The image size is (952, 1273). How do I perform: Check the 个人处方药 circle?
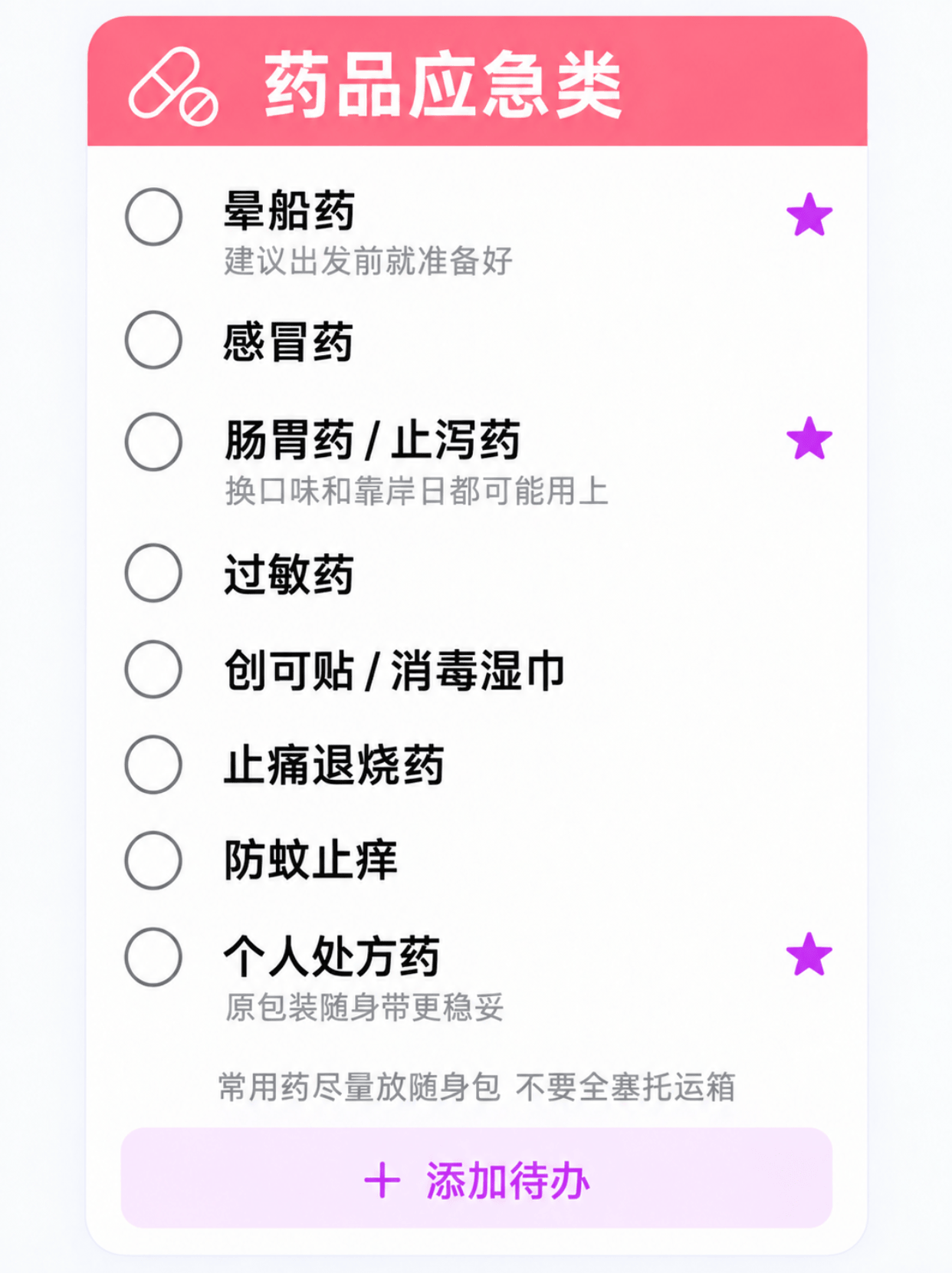153,957
